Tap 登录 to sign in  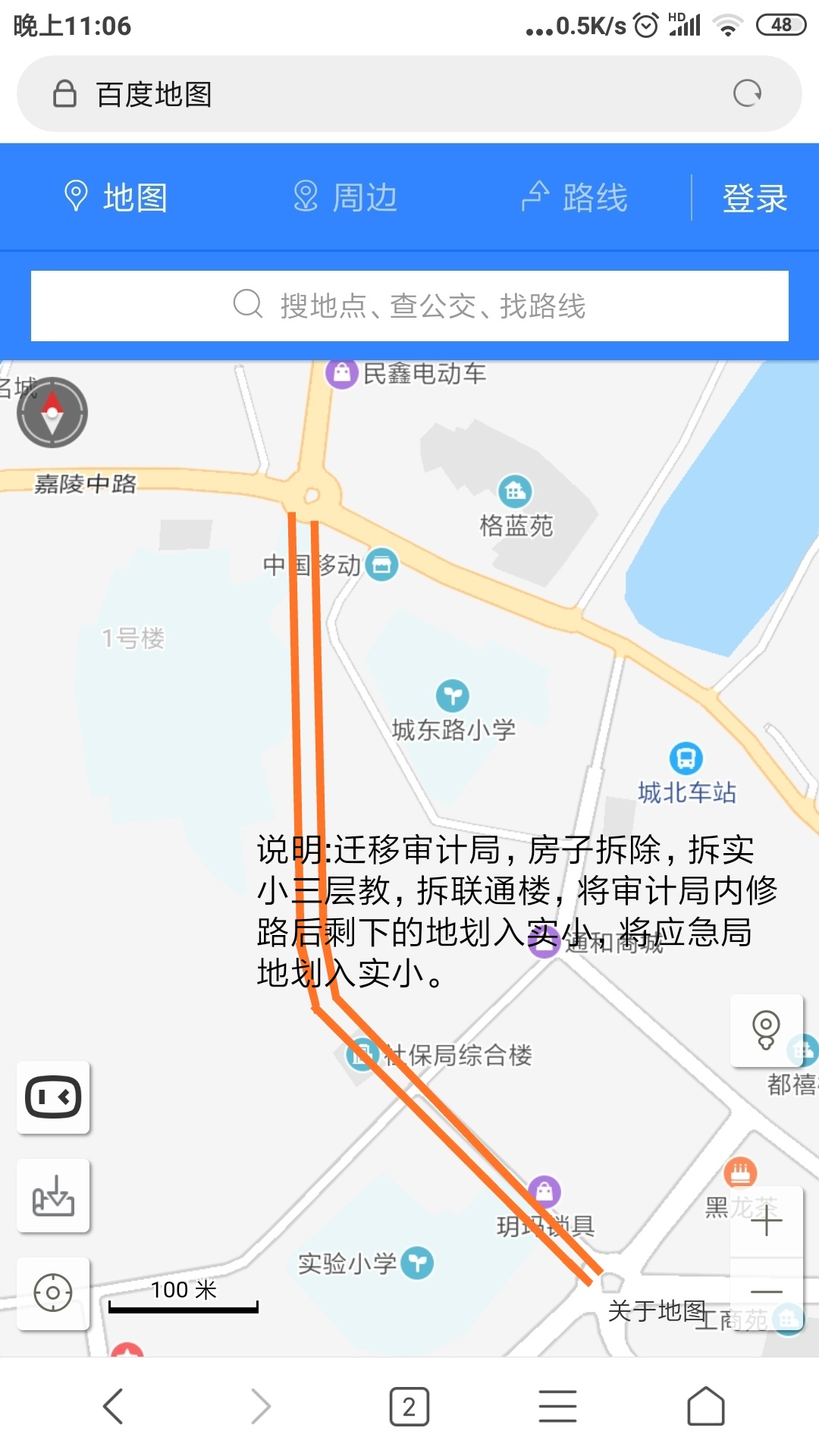[x=755, y=198]
